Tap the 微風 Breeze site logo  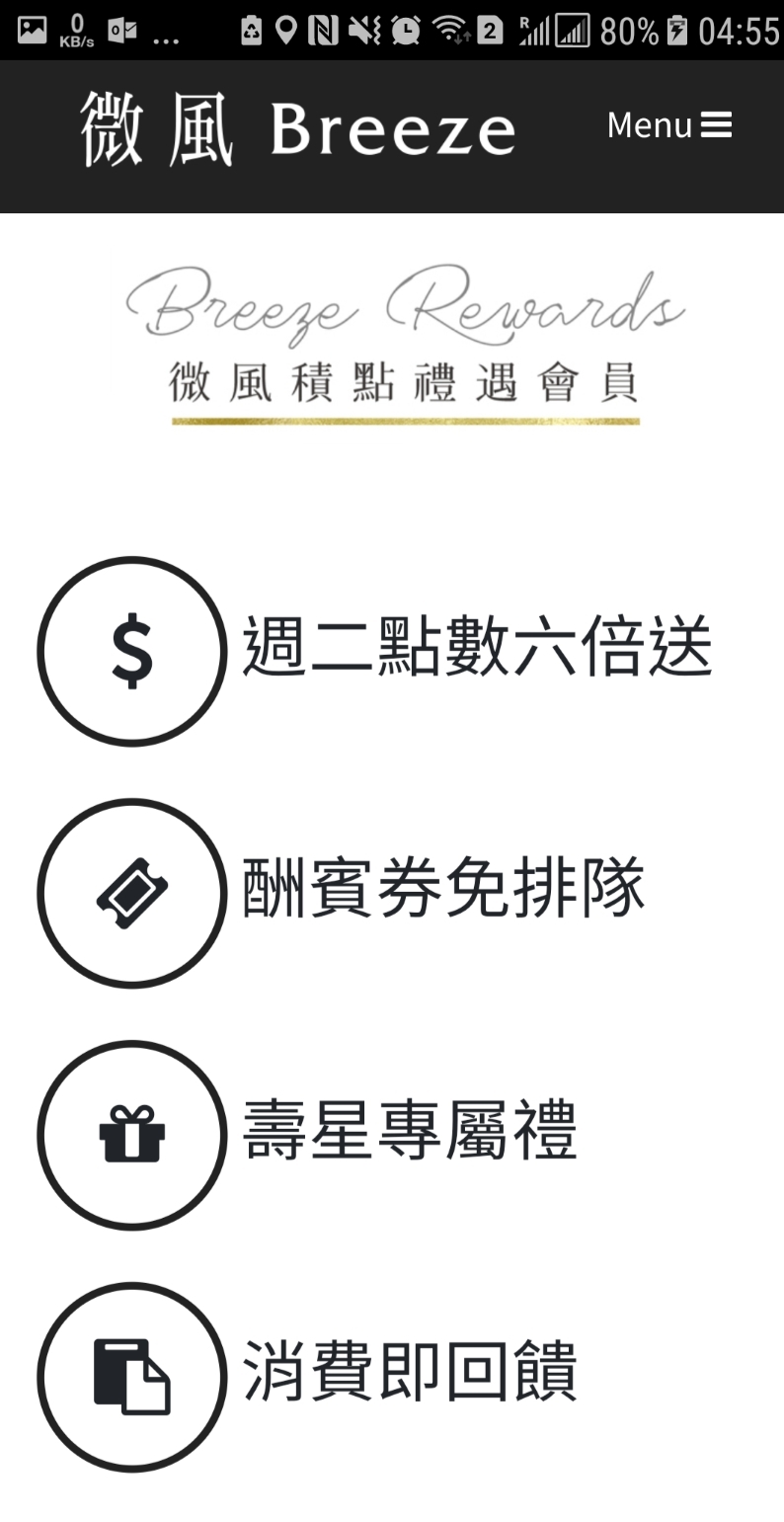coord(297,129)
